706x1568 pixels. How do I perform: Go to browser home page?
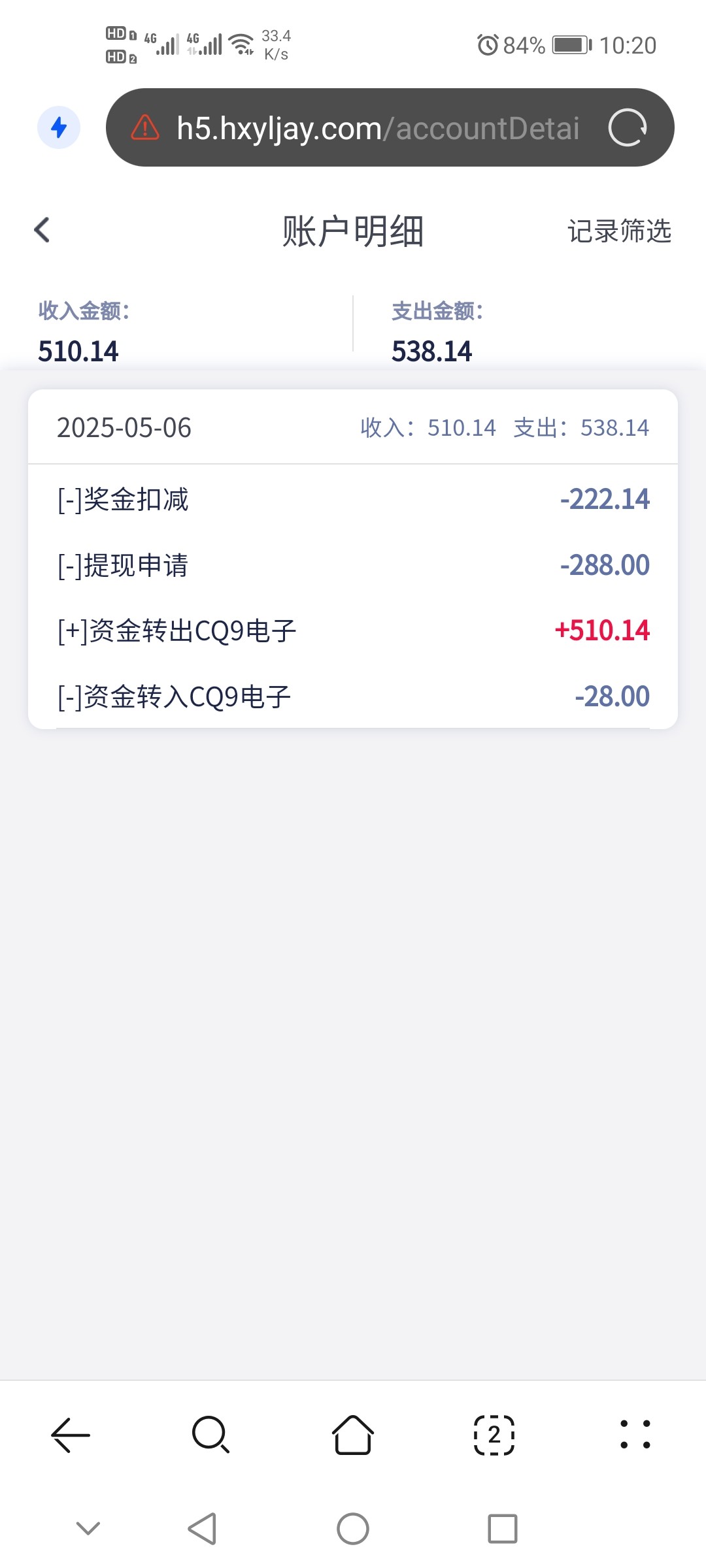click(353, 1435)
